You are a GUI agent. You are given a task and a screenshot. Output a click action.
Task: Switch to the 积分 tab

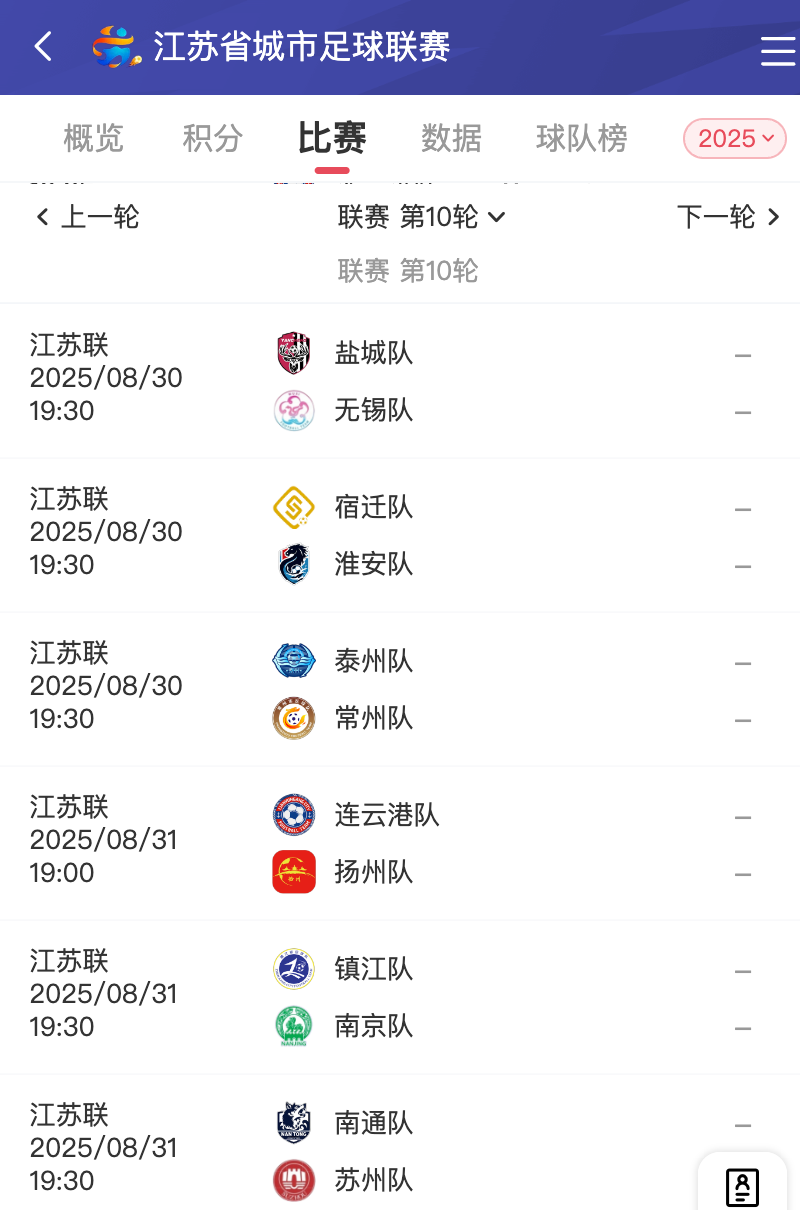click(x=211, y=139)
